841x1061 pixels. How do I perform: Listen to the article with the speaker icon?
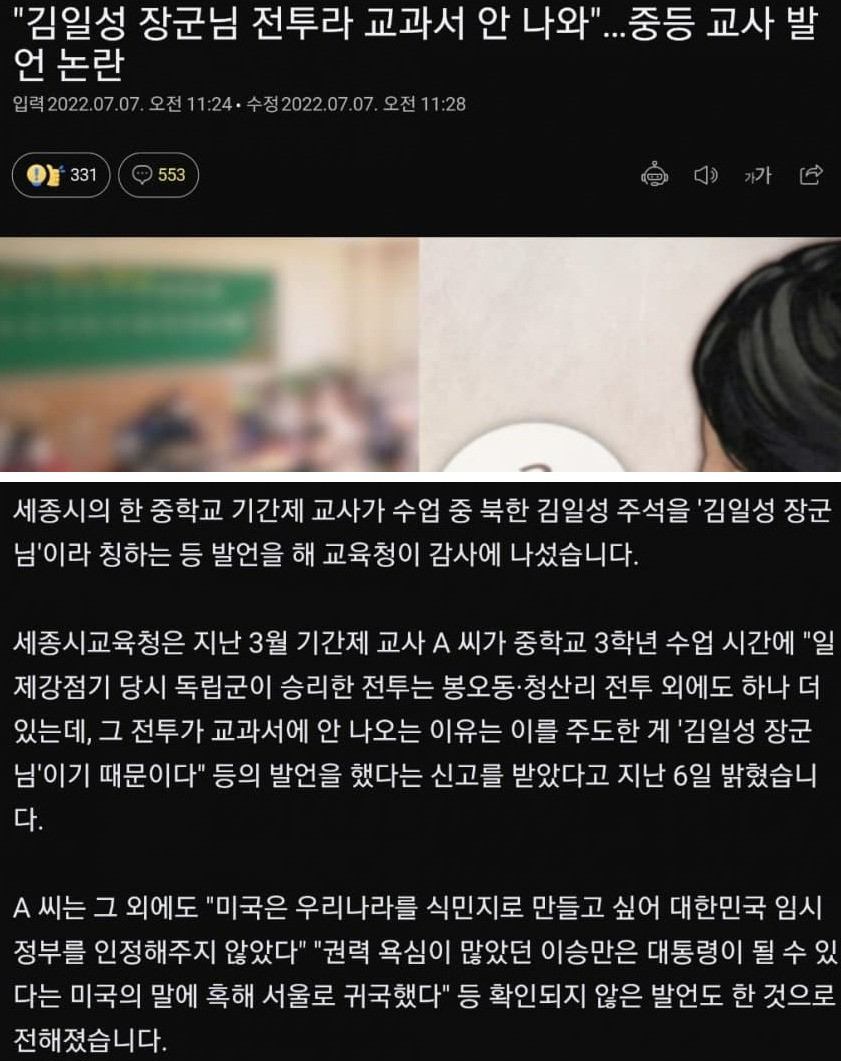[706, 175]
